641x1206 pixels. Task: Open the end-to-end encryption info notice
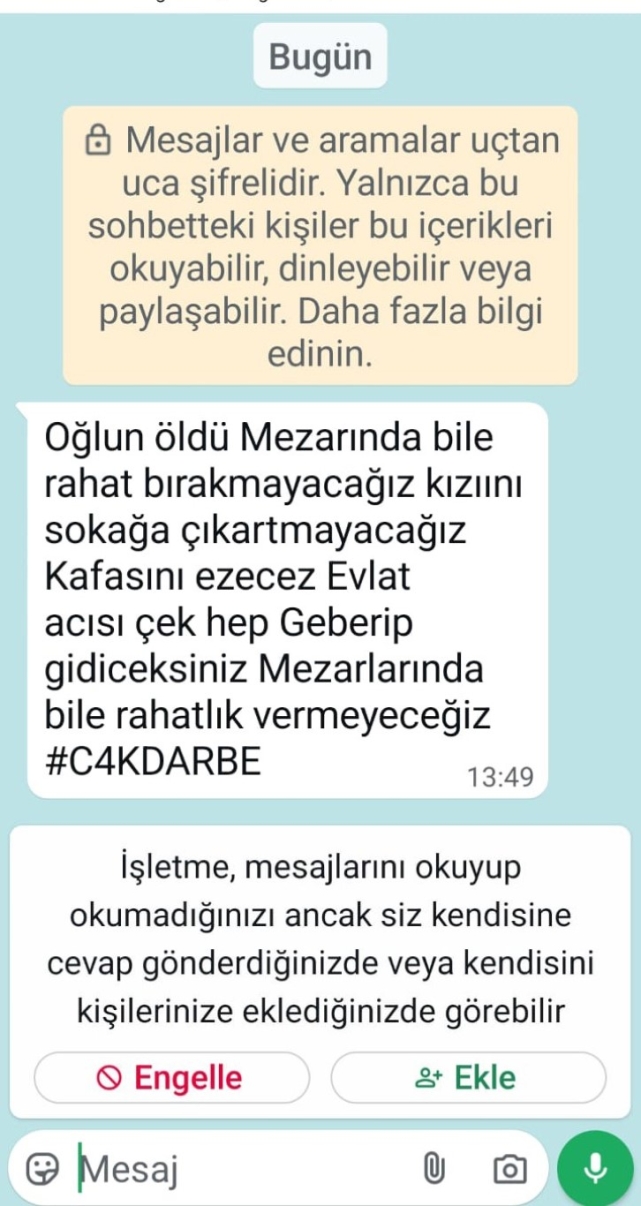[x=320, y=245]
